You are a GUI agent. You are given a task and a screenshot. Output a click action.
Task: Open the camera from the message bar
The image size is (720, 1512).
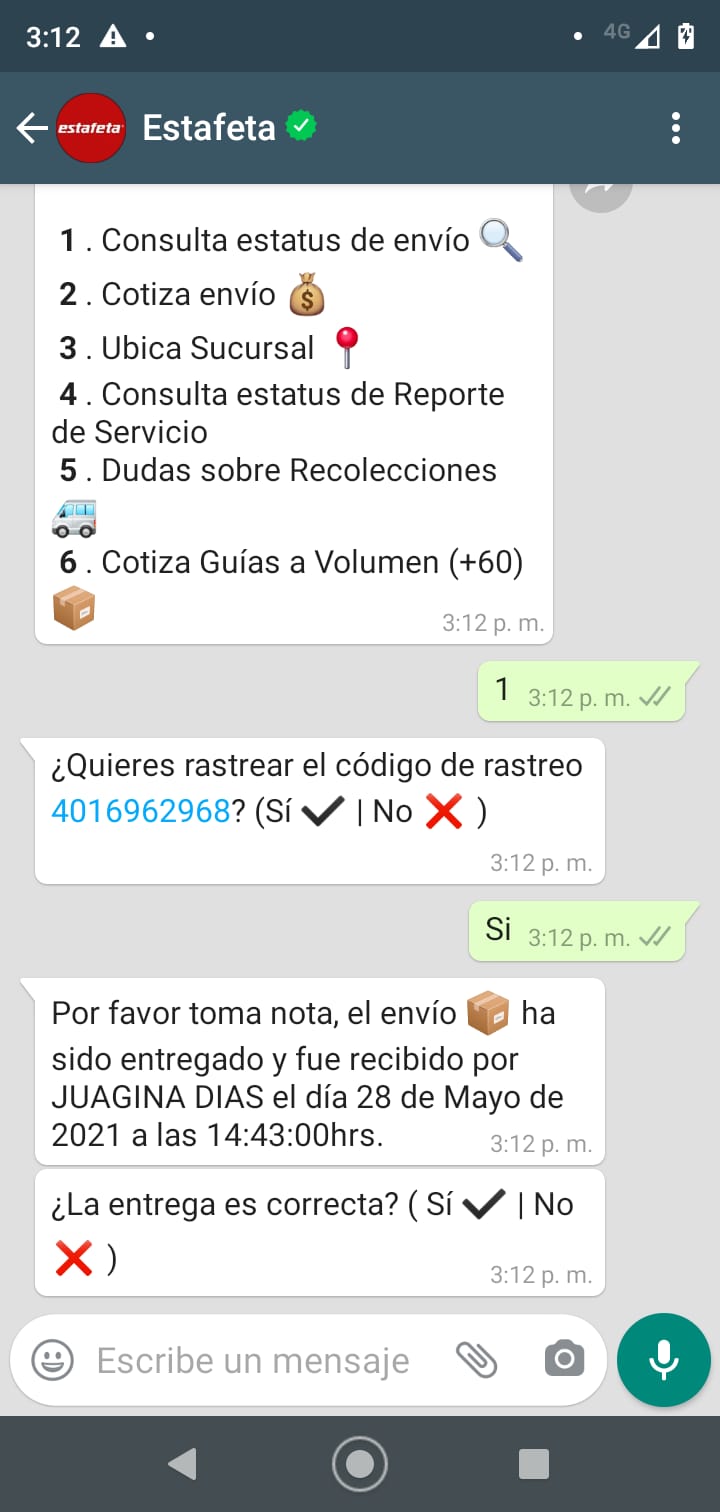(x=564, y=1360)
